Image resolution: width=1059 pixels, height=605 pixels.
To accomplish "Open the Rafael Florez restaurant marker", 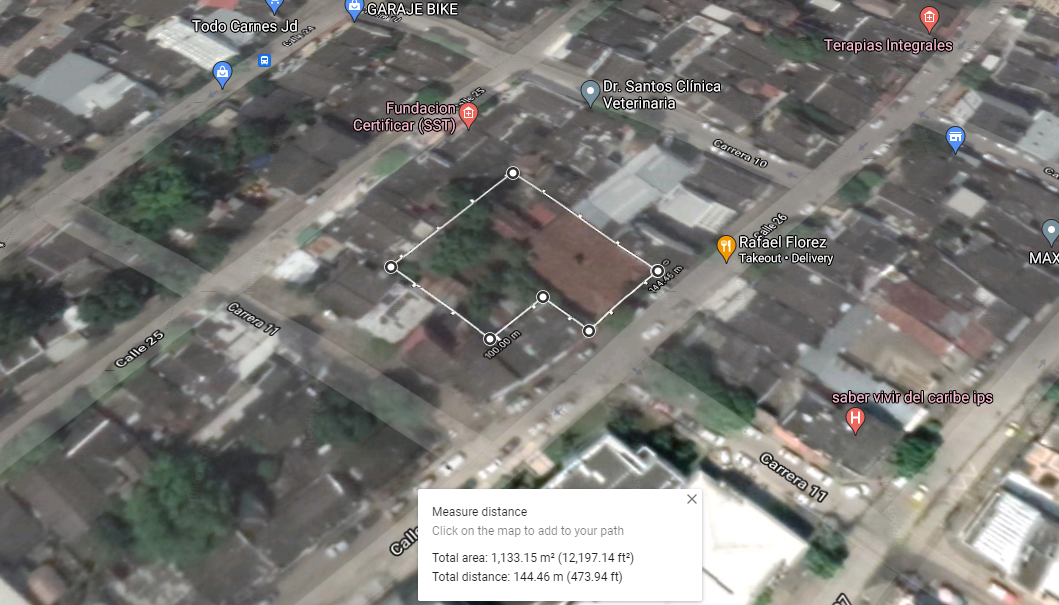I will 727,247.
